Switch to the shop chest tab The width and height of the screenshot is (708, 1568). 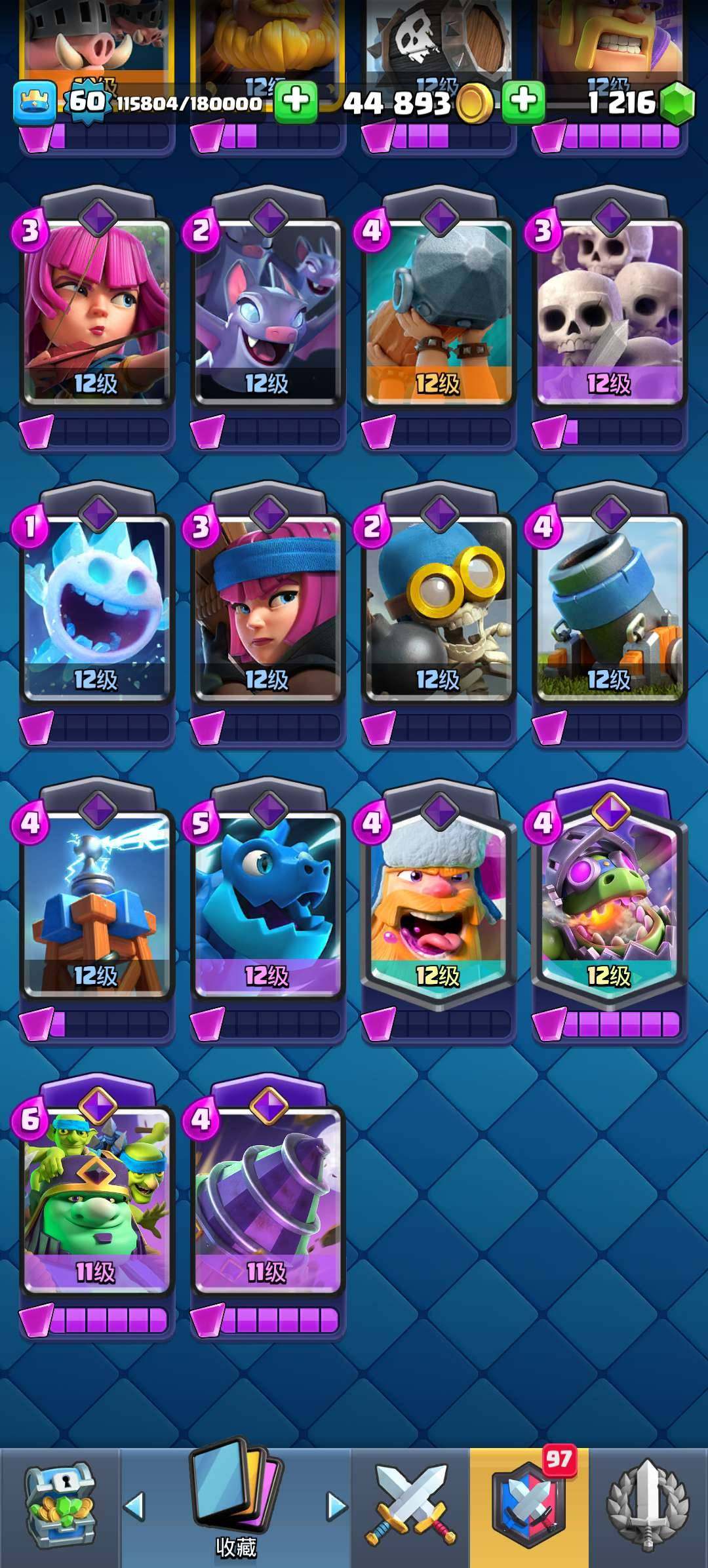tap(60, 1506)
